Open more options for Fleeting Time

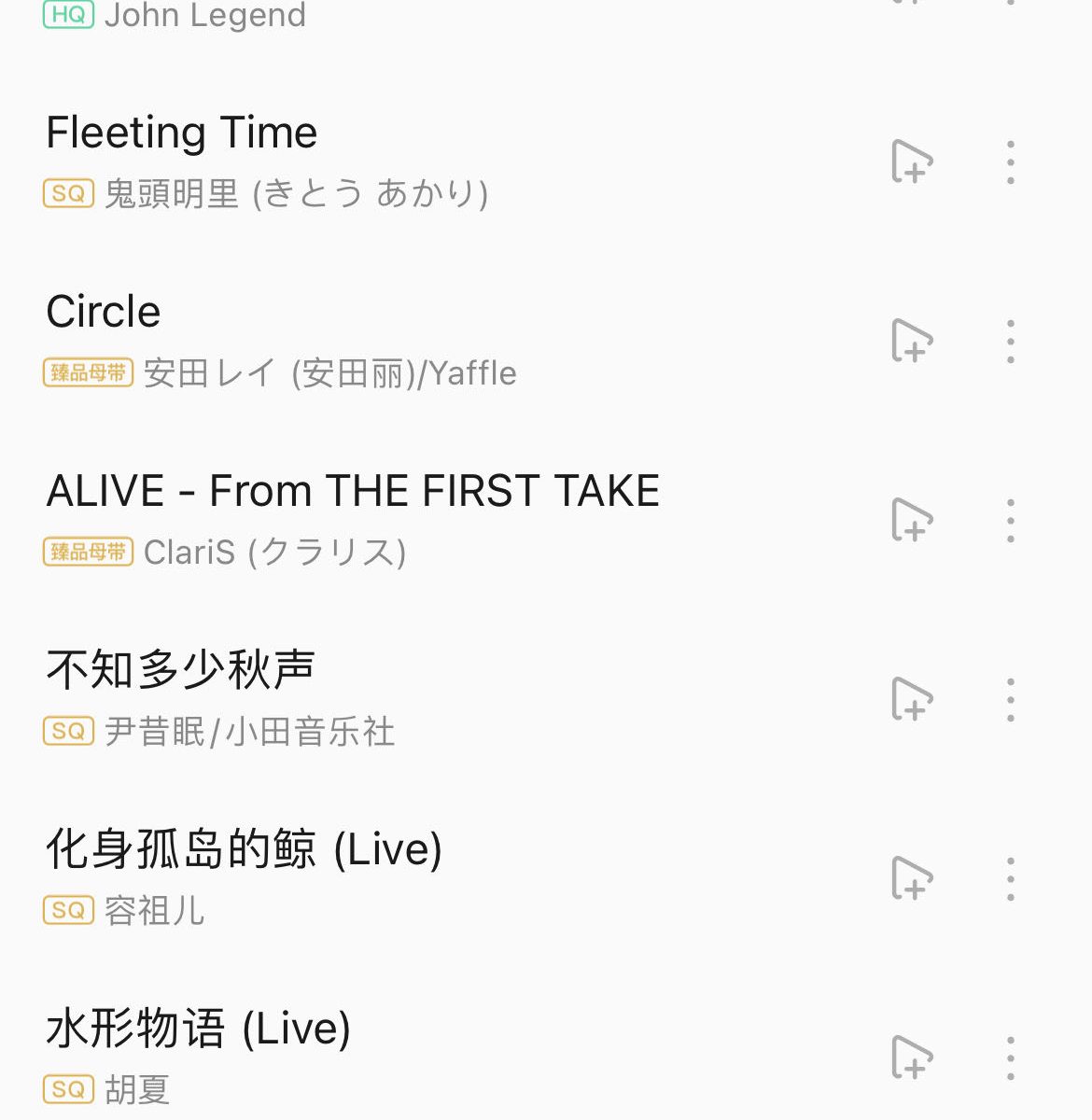point(1010,162)
